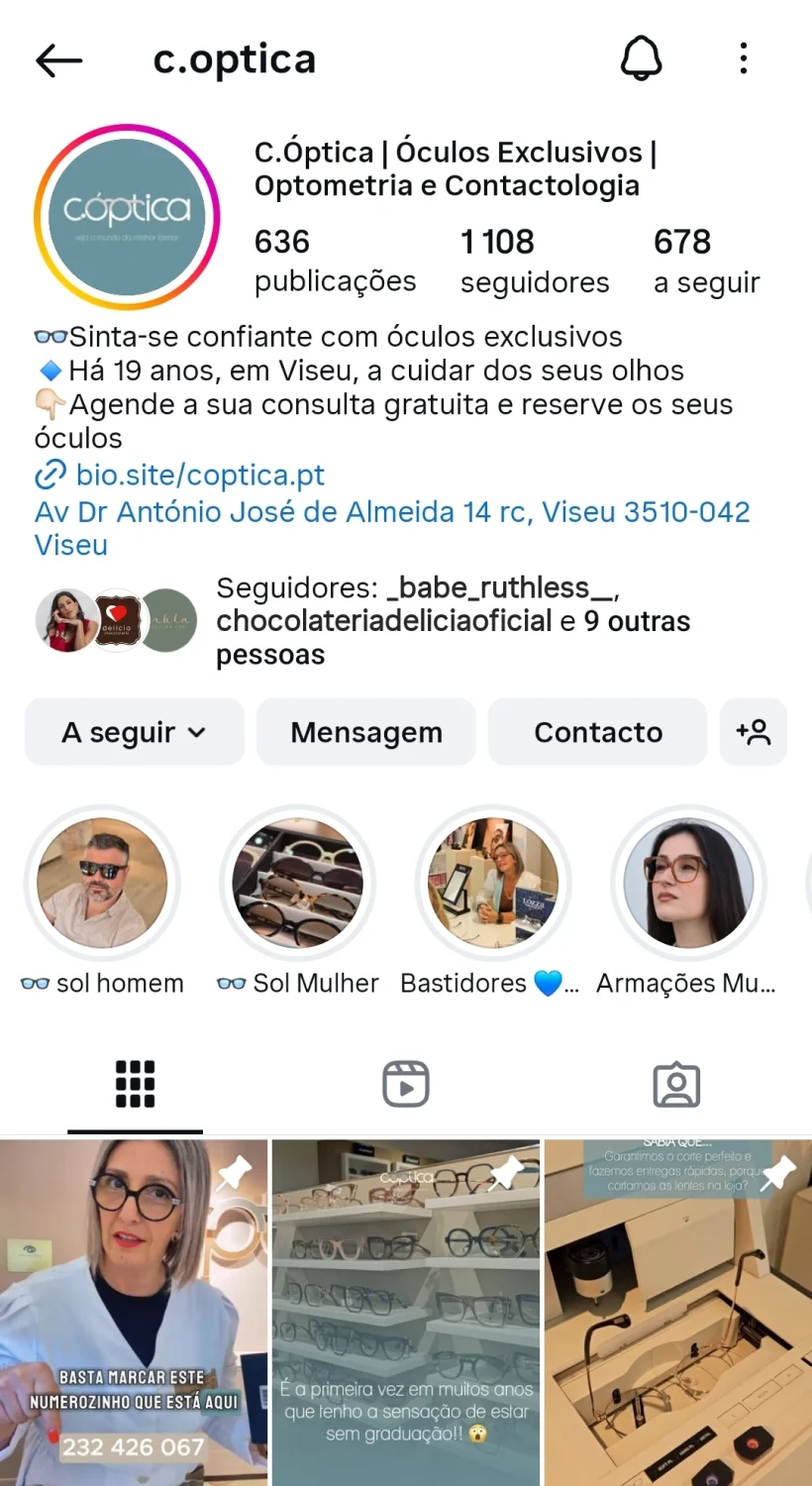812x1486 pixels.
Task: Switch to the tagged posts tab
Action: pyautogui.click(x=676, y=1084)
